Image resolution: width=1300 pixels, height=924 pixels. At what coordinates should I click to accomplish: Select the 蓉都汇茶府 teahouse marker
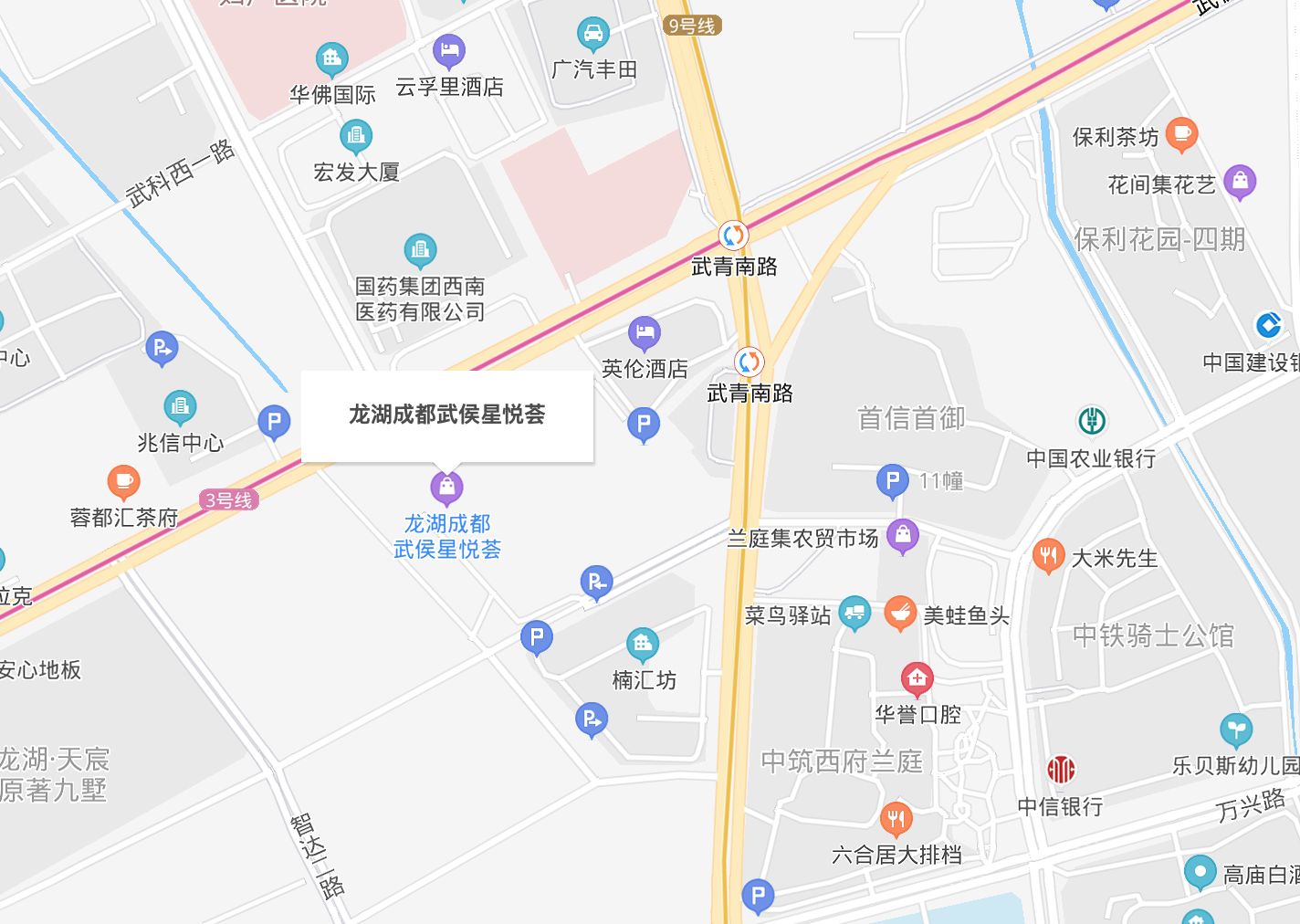tap(123, 481)
